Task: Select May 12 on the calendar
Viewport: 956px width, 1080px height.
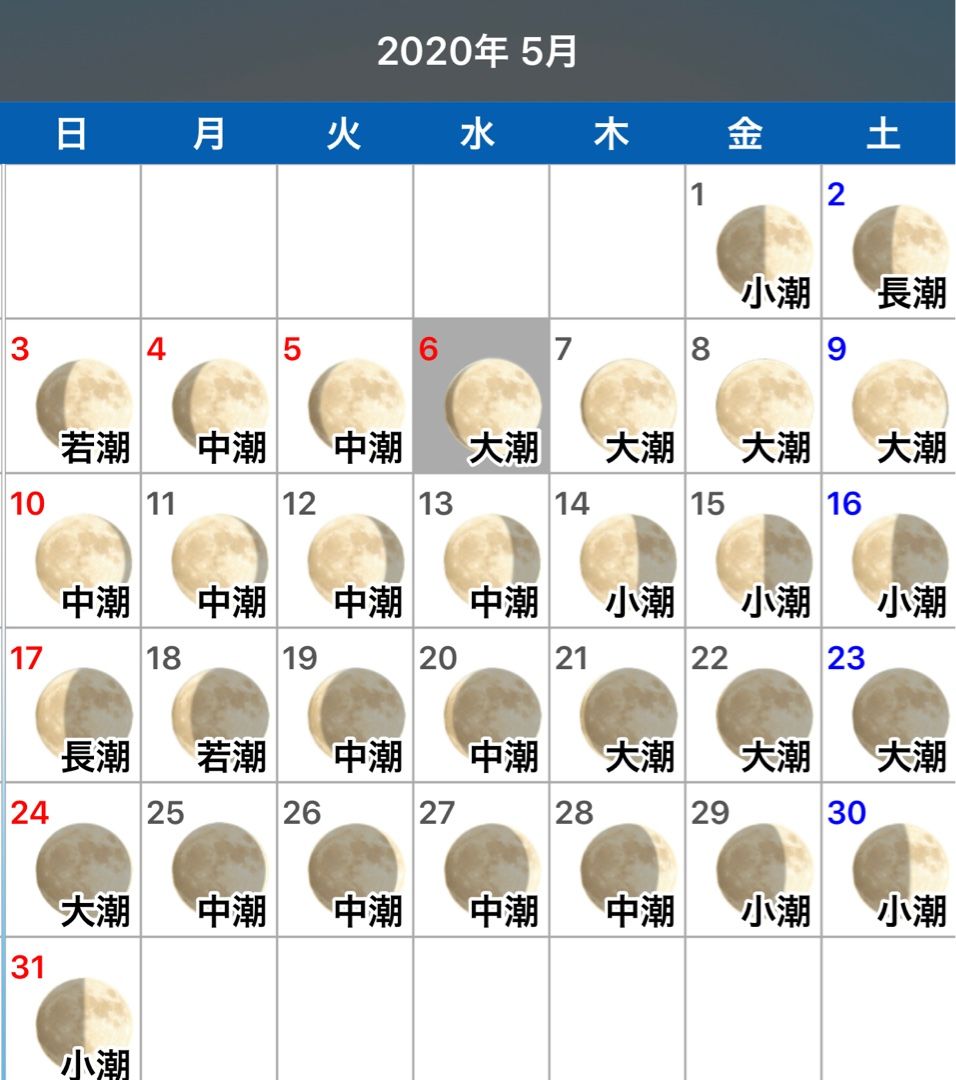Action: tap(344, 552)
